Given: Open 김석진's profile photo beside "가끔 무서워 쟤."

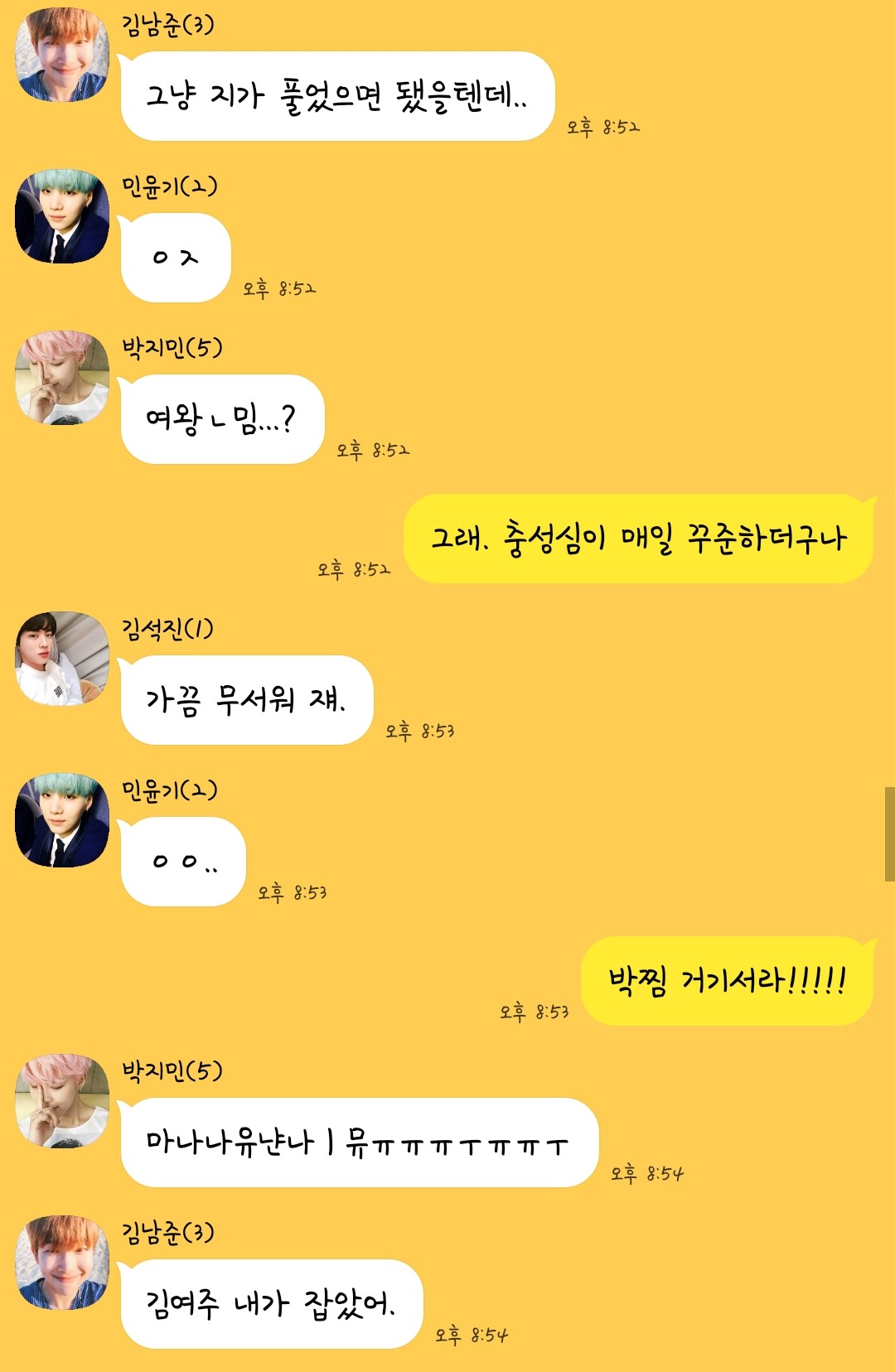Looking at the screenshot, I should tap(62, 659).
